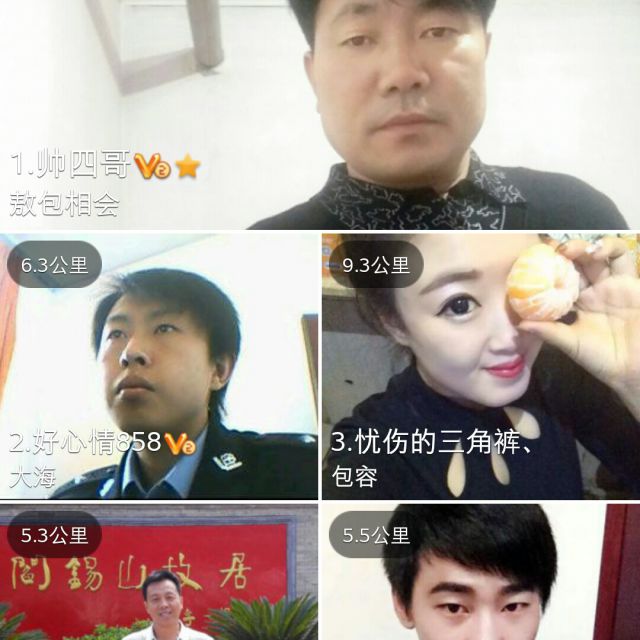Open the 忧伤的三角裤 profile card
The image size is (640, 640).
pyautogui.click(x=480, y=366)
